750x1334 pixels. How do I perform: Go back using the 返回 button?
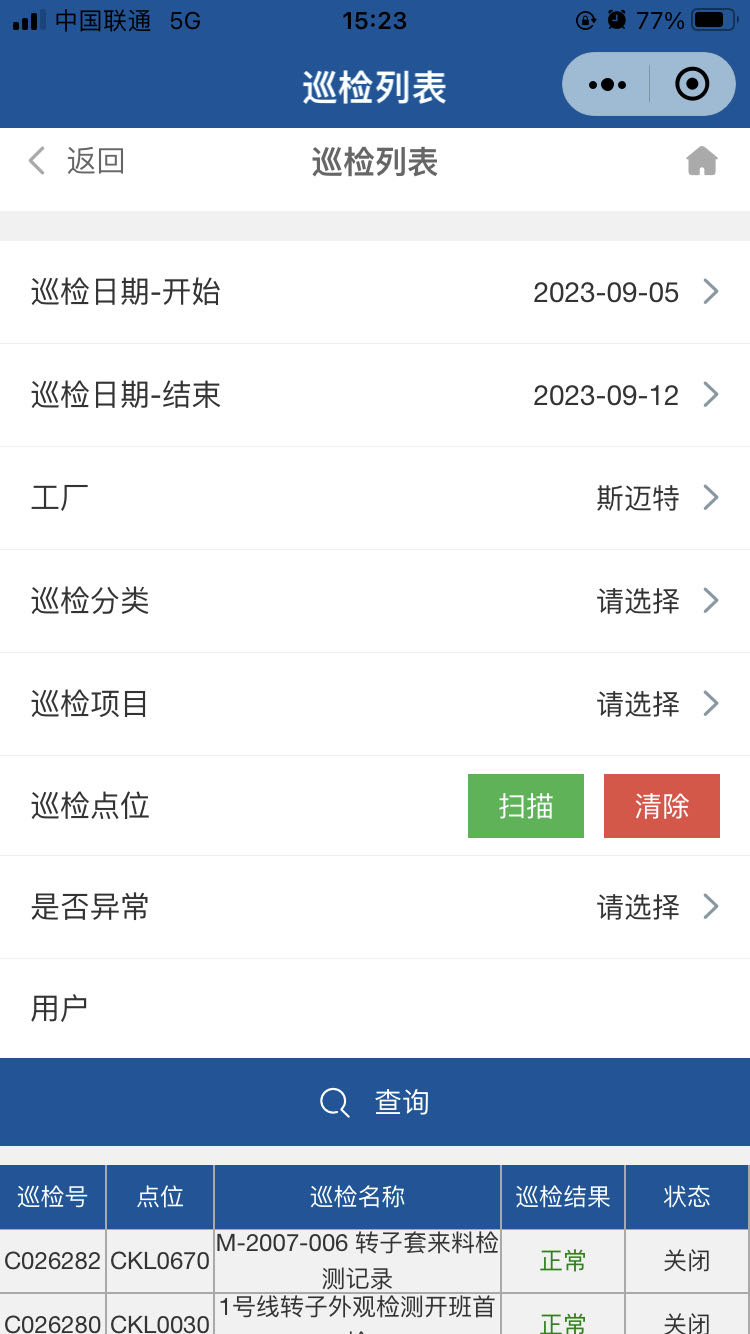76,161
